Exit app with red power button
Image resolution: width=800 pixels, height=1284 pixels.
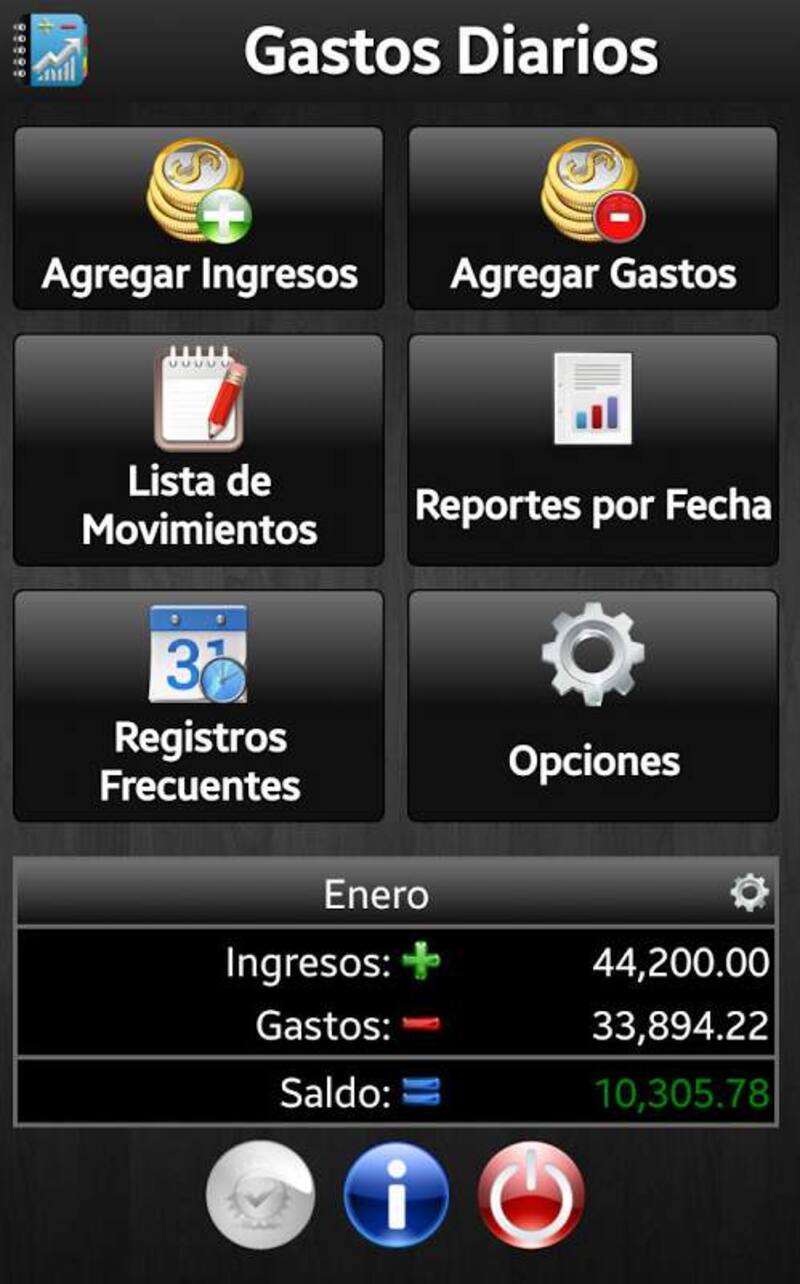[530, 1196]
